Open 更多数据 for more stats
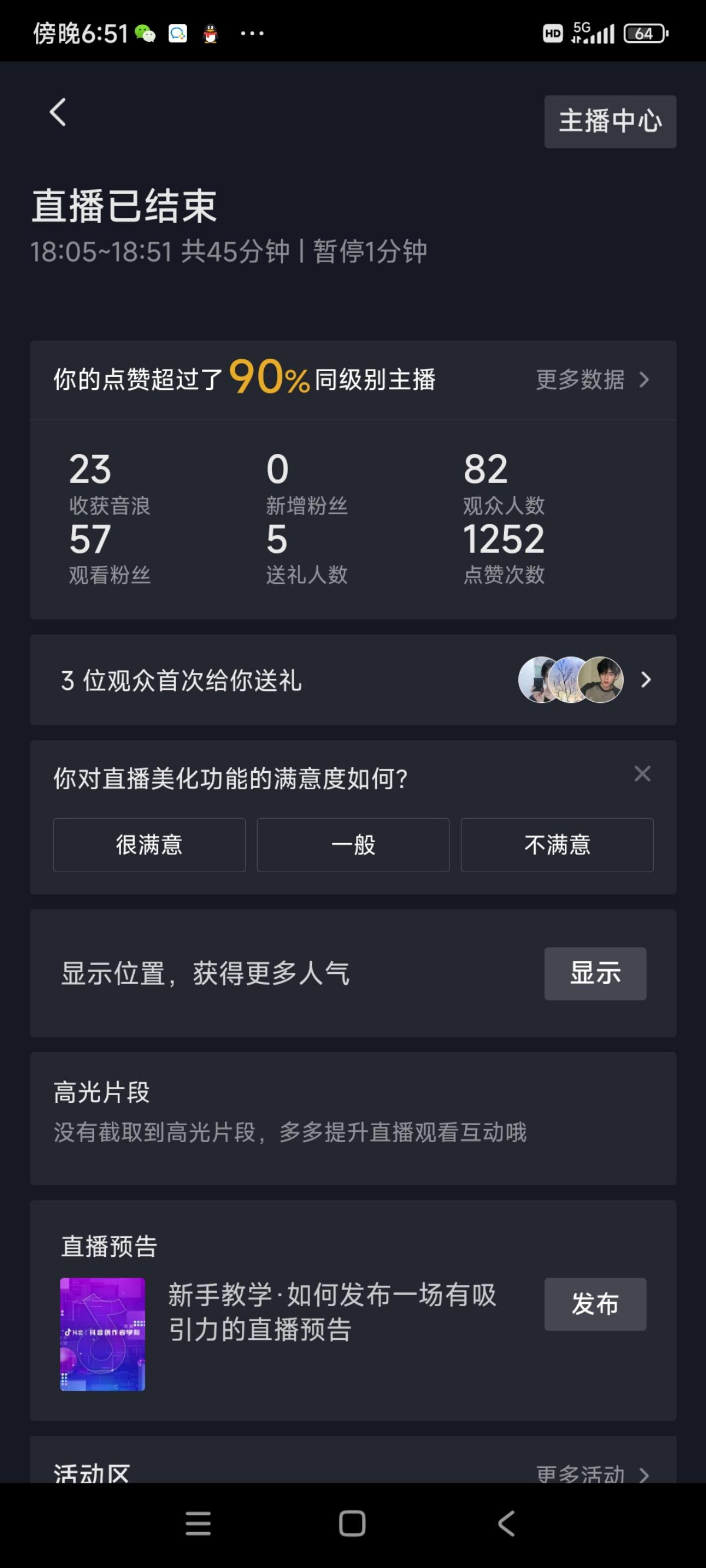706x1568 pixels. pyautogui.click(x=592, y=380)
